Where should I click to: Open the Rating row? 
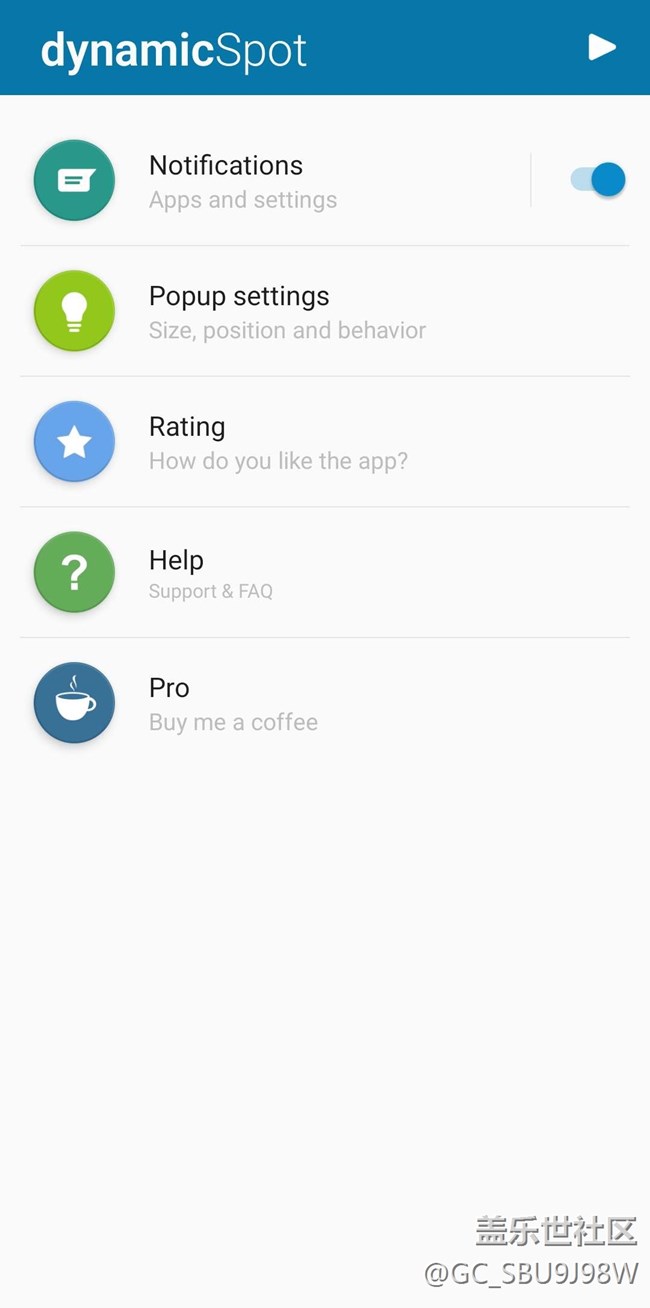pyautogui.click(x=278, y=442)
